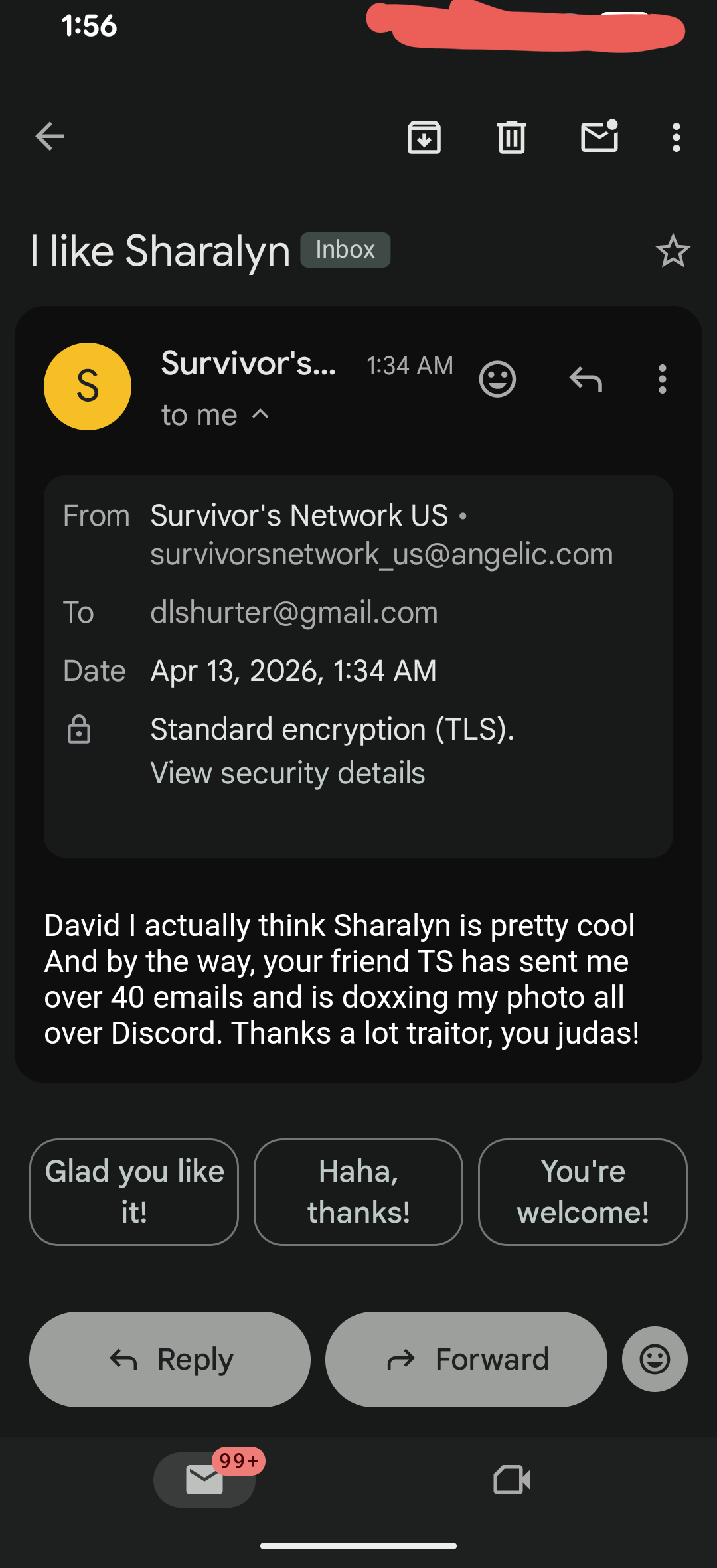The width and height of the screenshot is (717, 1568).
Task: View security details link
Action: pyautogui.click(x=287, y=773)
